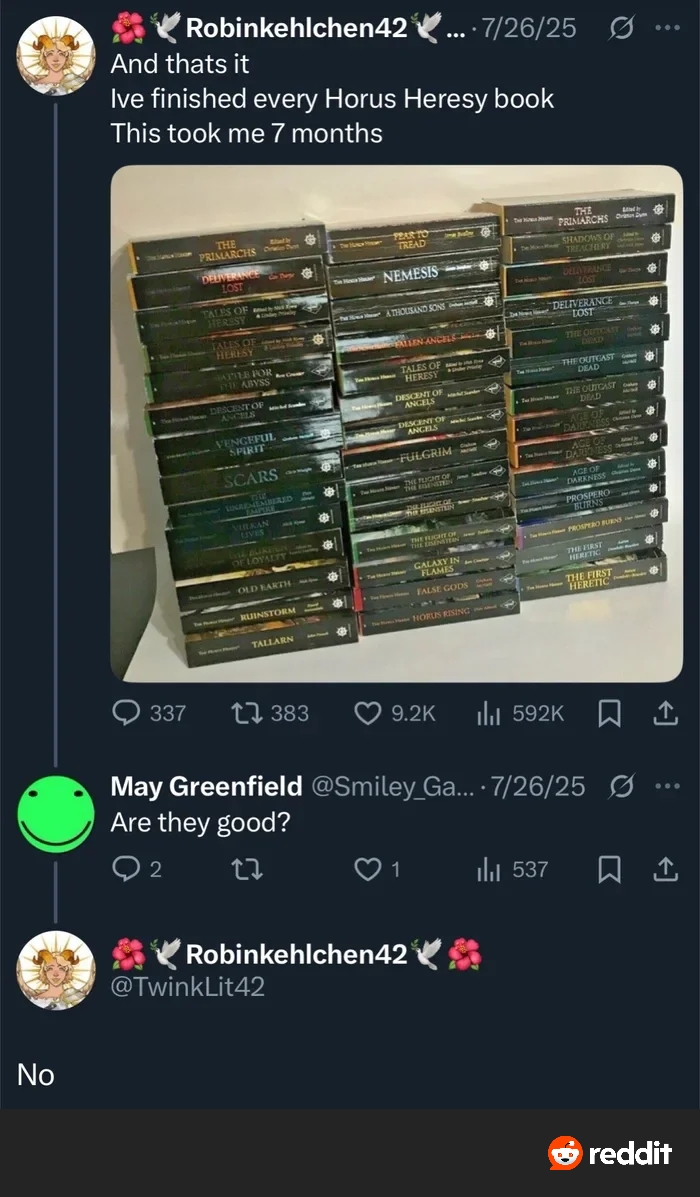Open May Greenfield's green smiley avatar
Image resolution: width=700 pixels, height=1197 pixels.
pyautogui.click(x=56, y=814)
